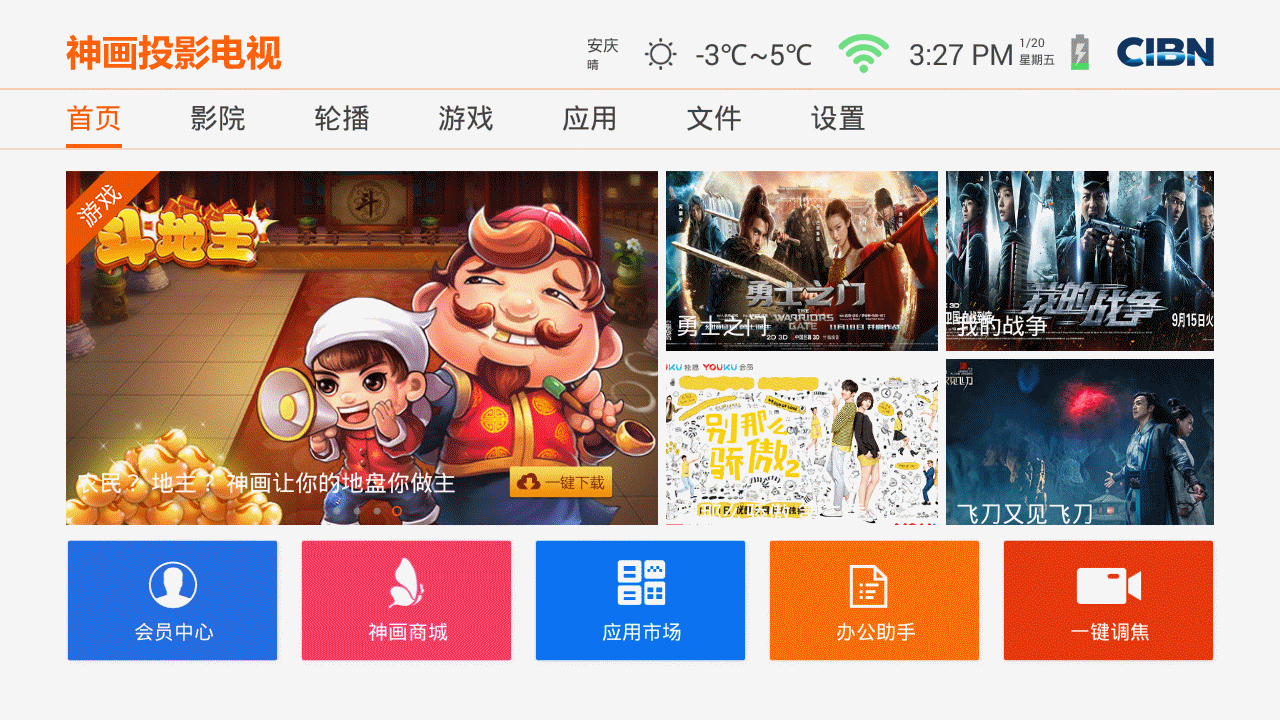Open the 勇士之门 movie tile

click(x=802, y=260)
